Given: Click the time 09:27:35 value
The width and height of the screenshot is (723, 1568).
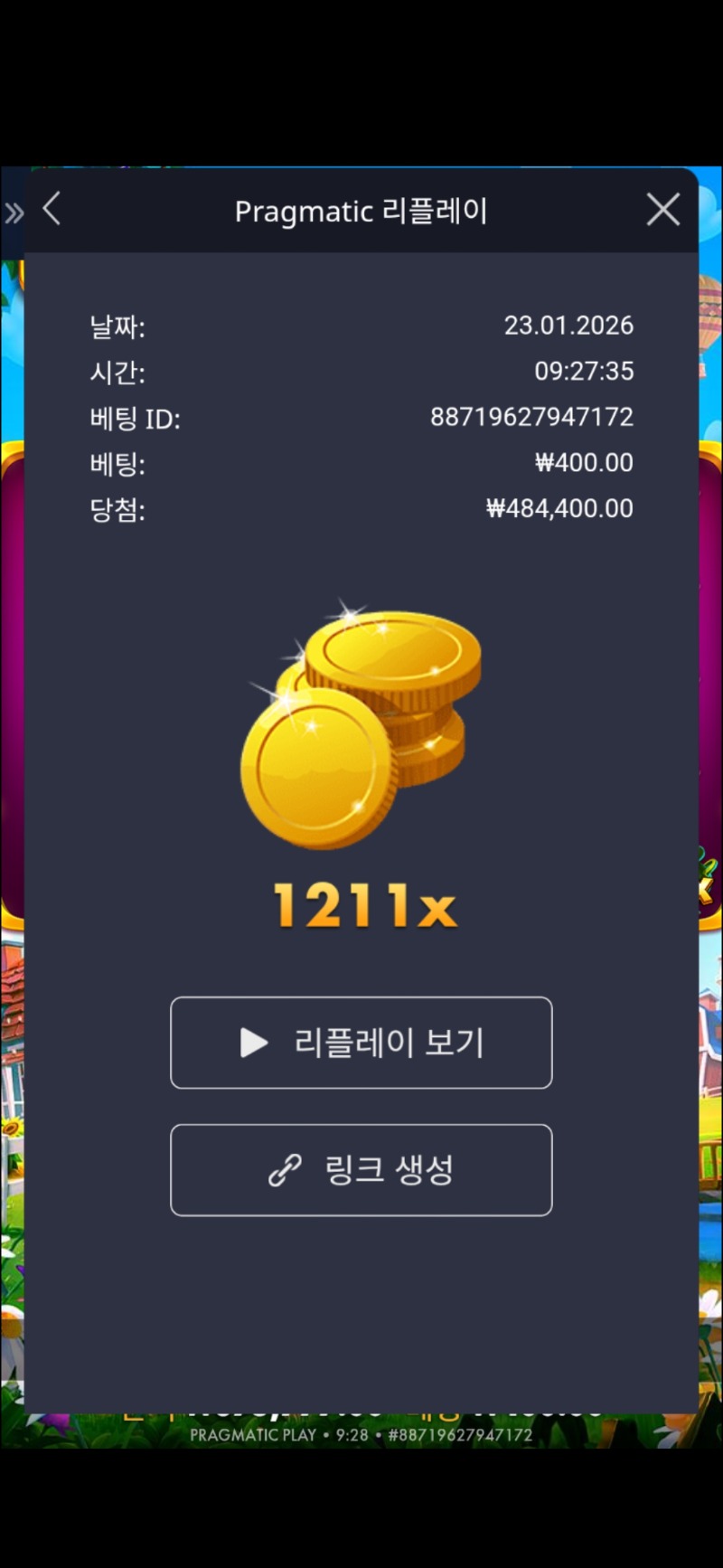Looking at the screenshot, I should pyautogui.click(x=585, y=372).
